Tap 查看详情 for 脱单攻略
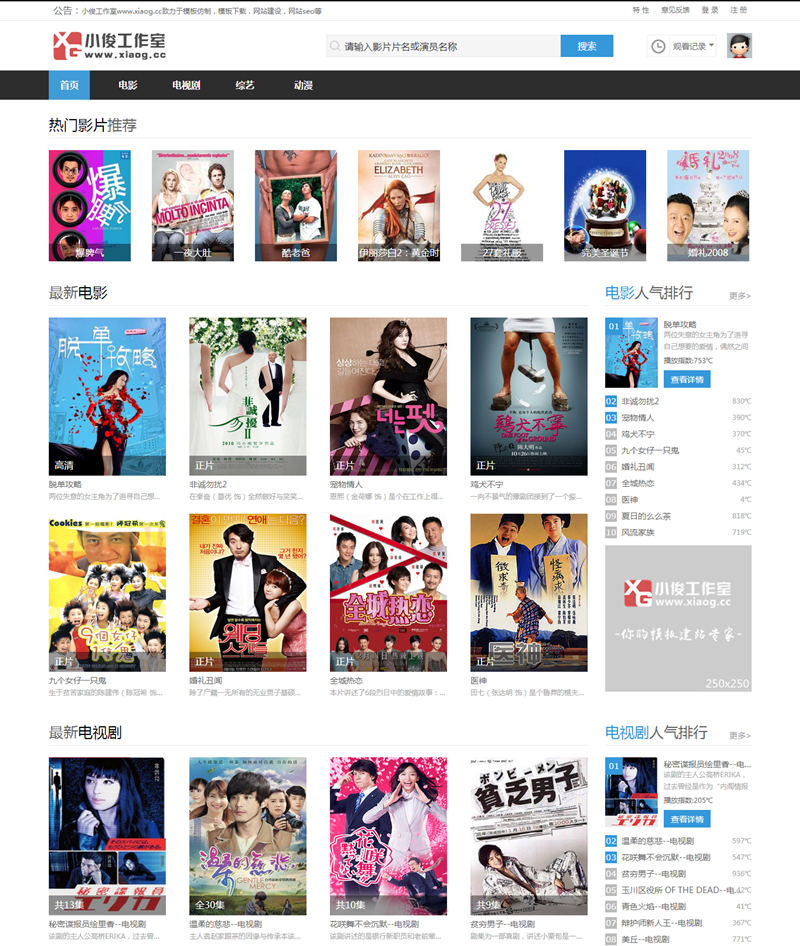800x946 pixels. [686, 379]
